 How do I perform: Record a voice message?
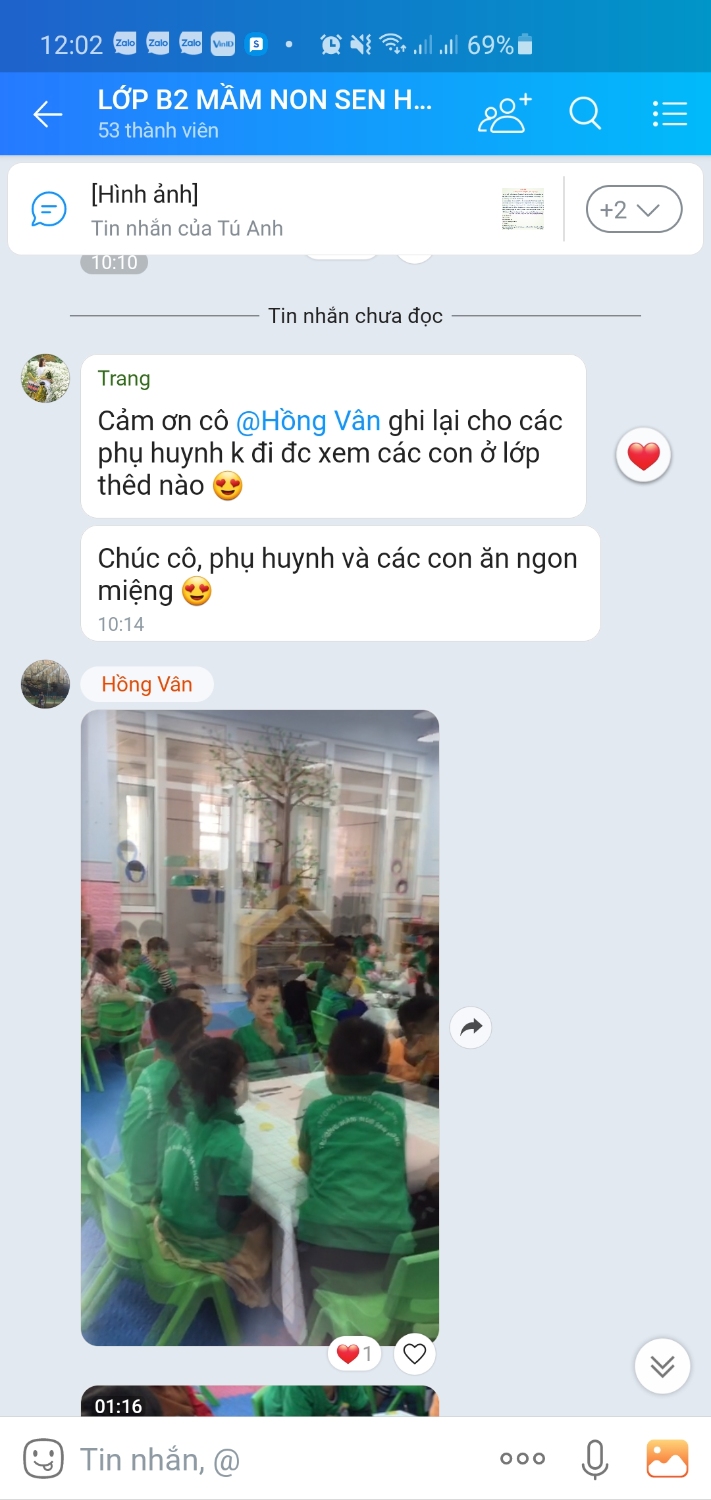click(x=595, y=1459)
